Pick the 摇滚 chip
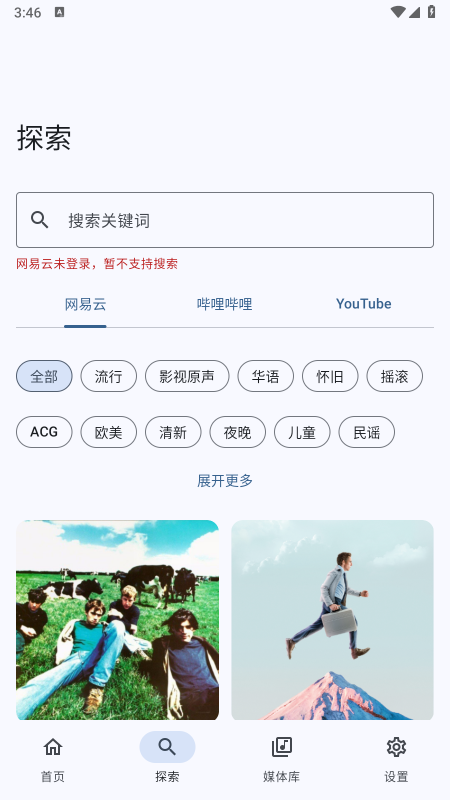The image size is (450, 800). point(394,376)
